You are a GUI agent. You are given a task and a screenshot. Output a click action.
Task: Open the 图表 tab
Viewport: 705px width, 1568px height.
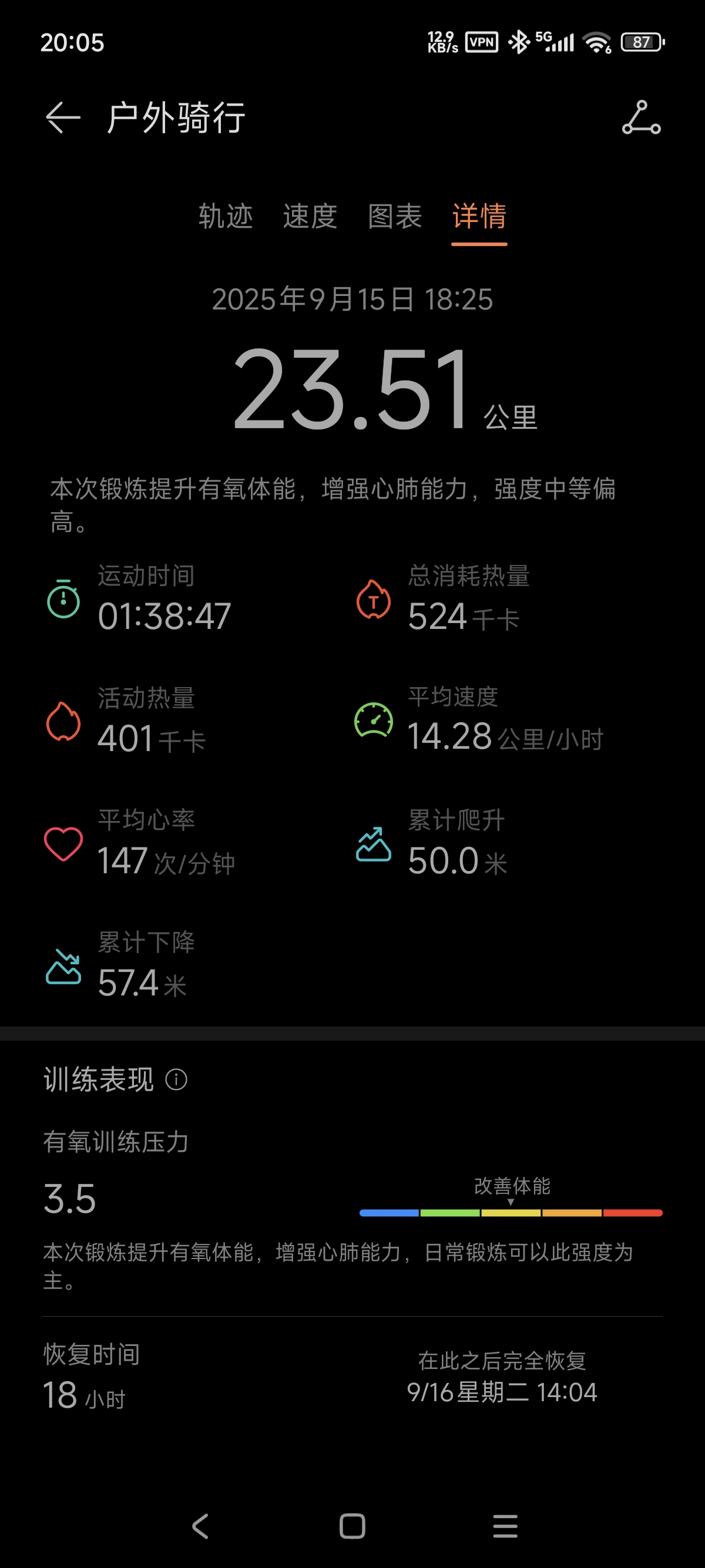395,216
